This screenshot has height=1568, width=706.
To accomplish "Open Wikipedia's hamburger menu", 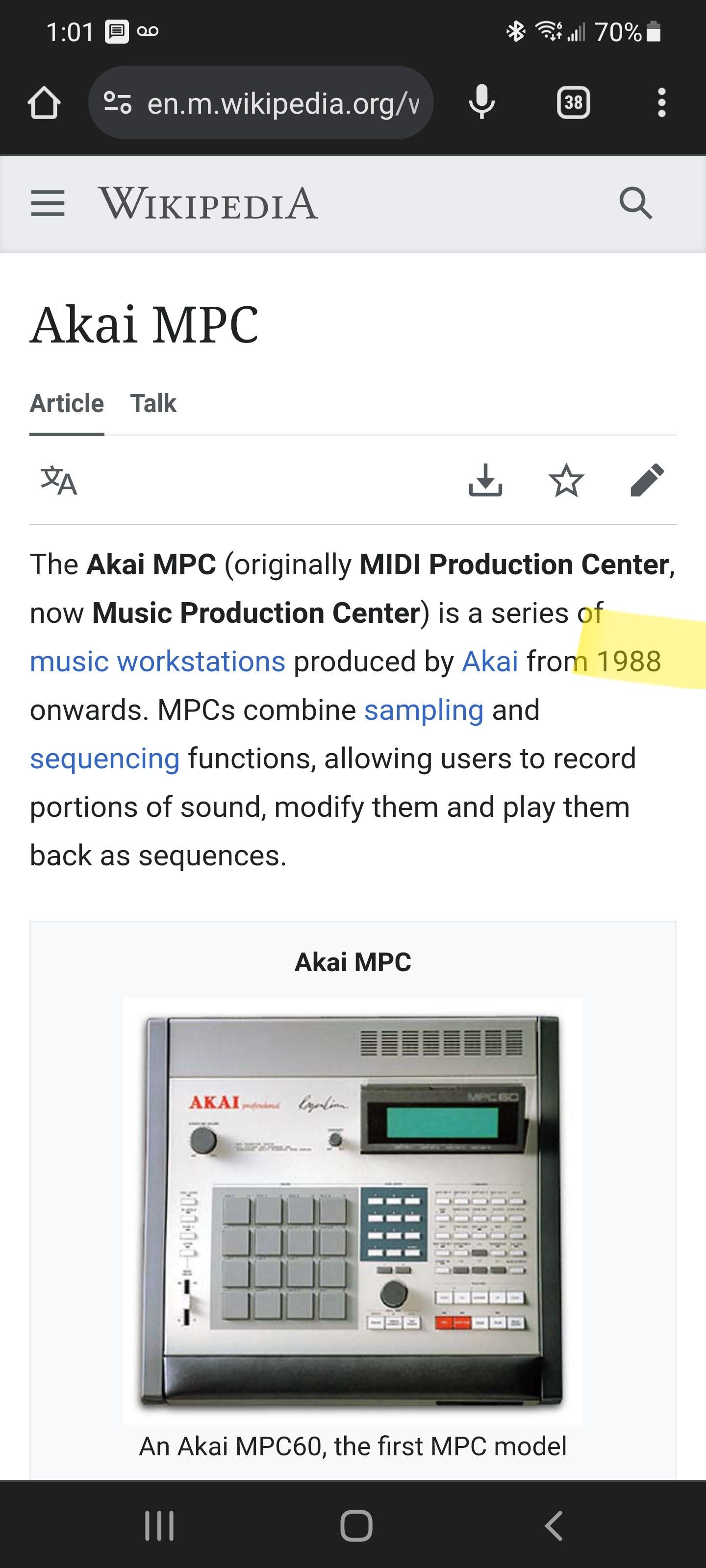I will click(48, 203).
